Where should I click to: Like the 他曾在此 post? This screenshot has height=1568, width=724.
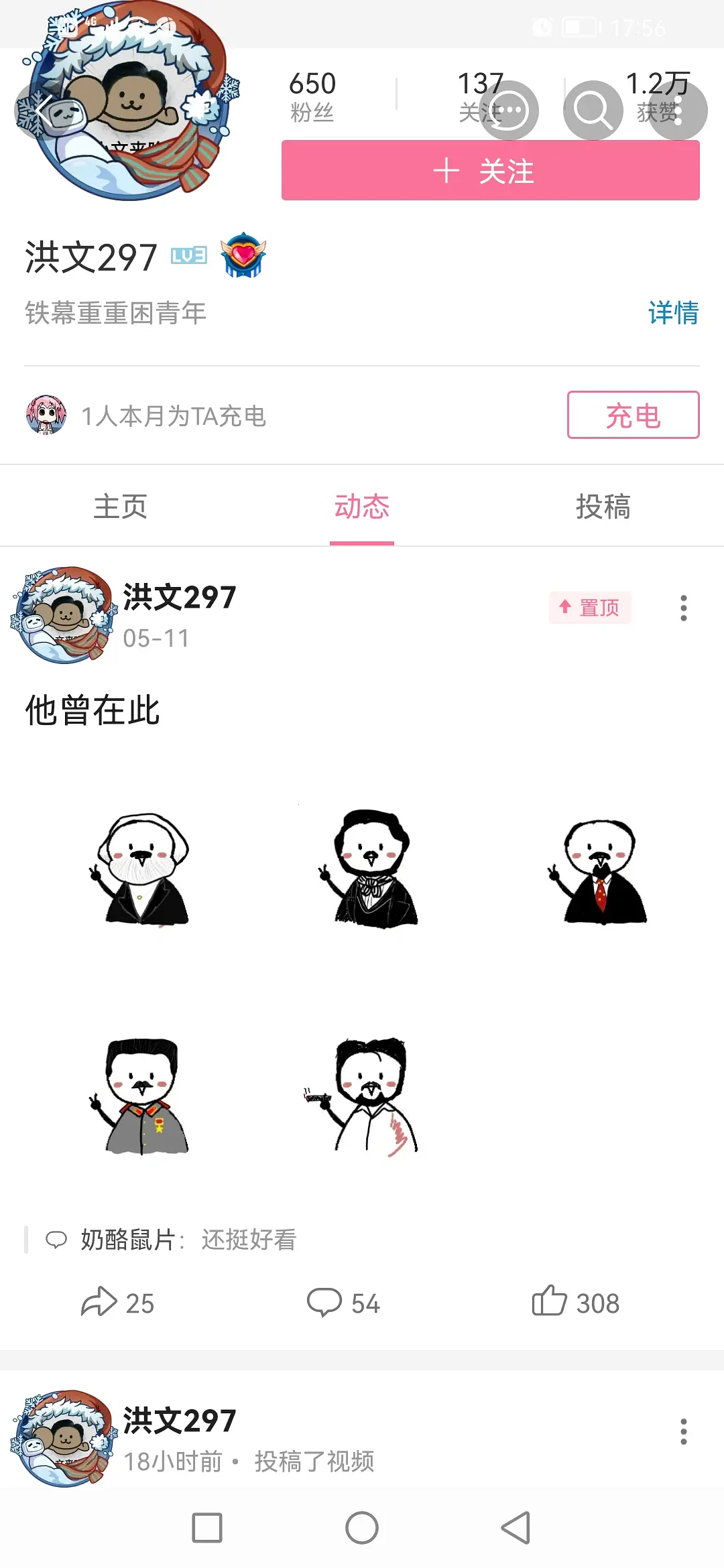tap(575, 1303)
